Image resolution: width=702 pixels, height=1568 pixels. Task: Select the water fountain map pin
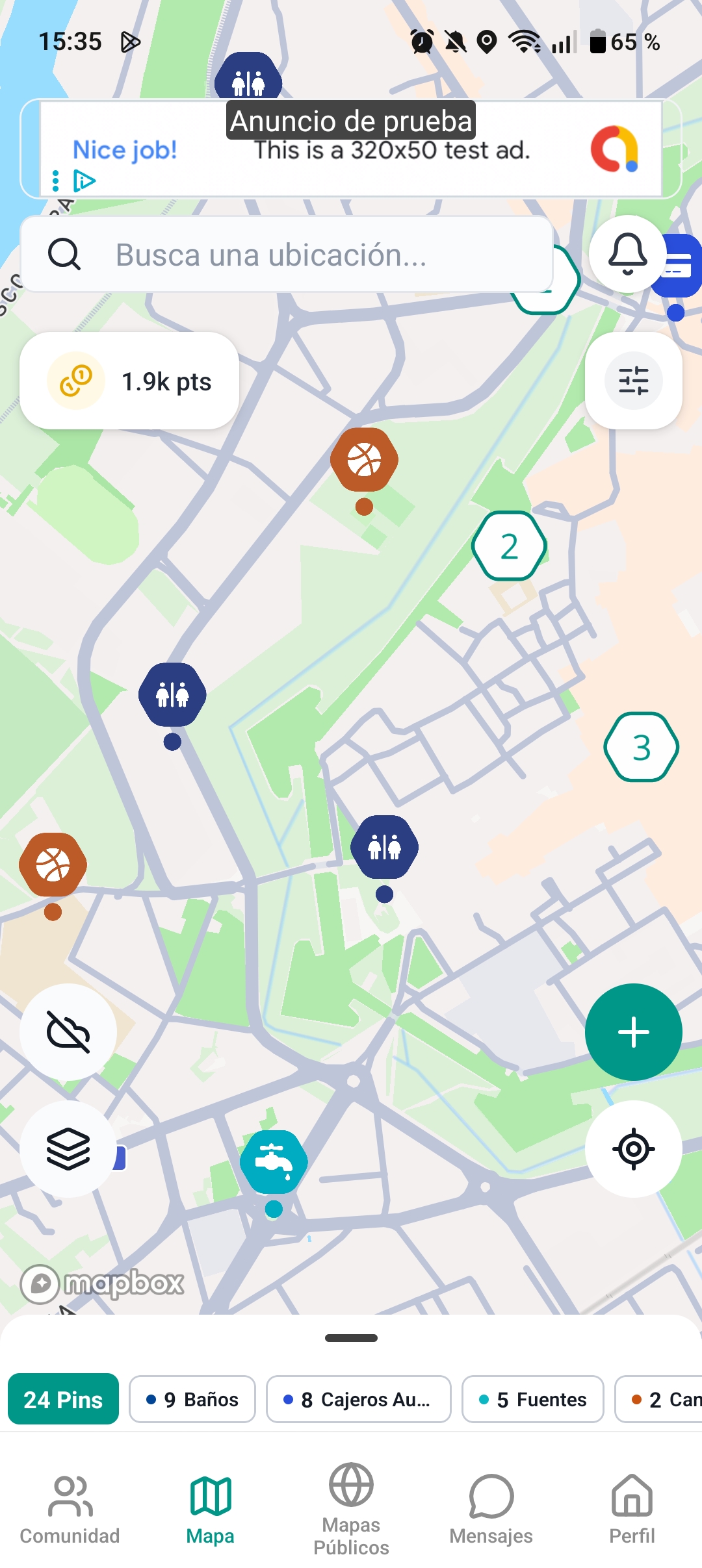274,1162
